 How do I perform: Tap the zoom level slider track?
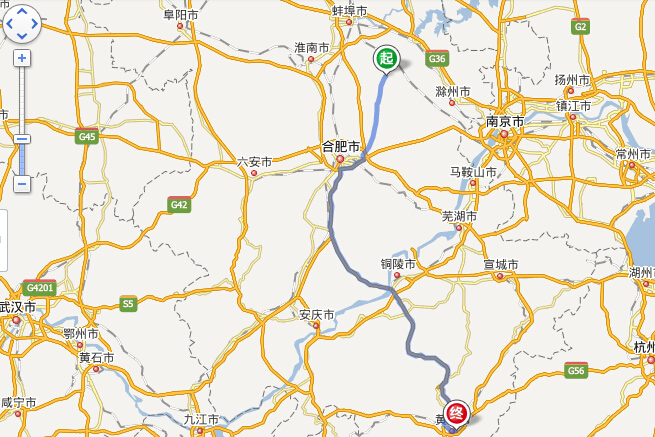click(x=22, y=100)
